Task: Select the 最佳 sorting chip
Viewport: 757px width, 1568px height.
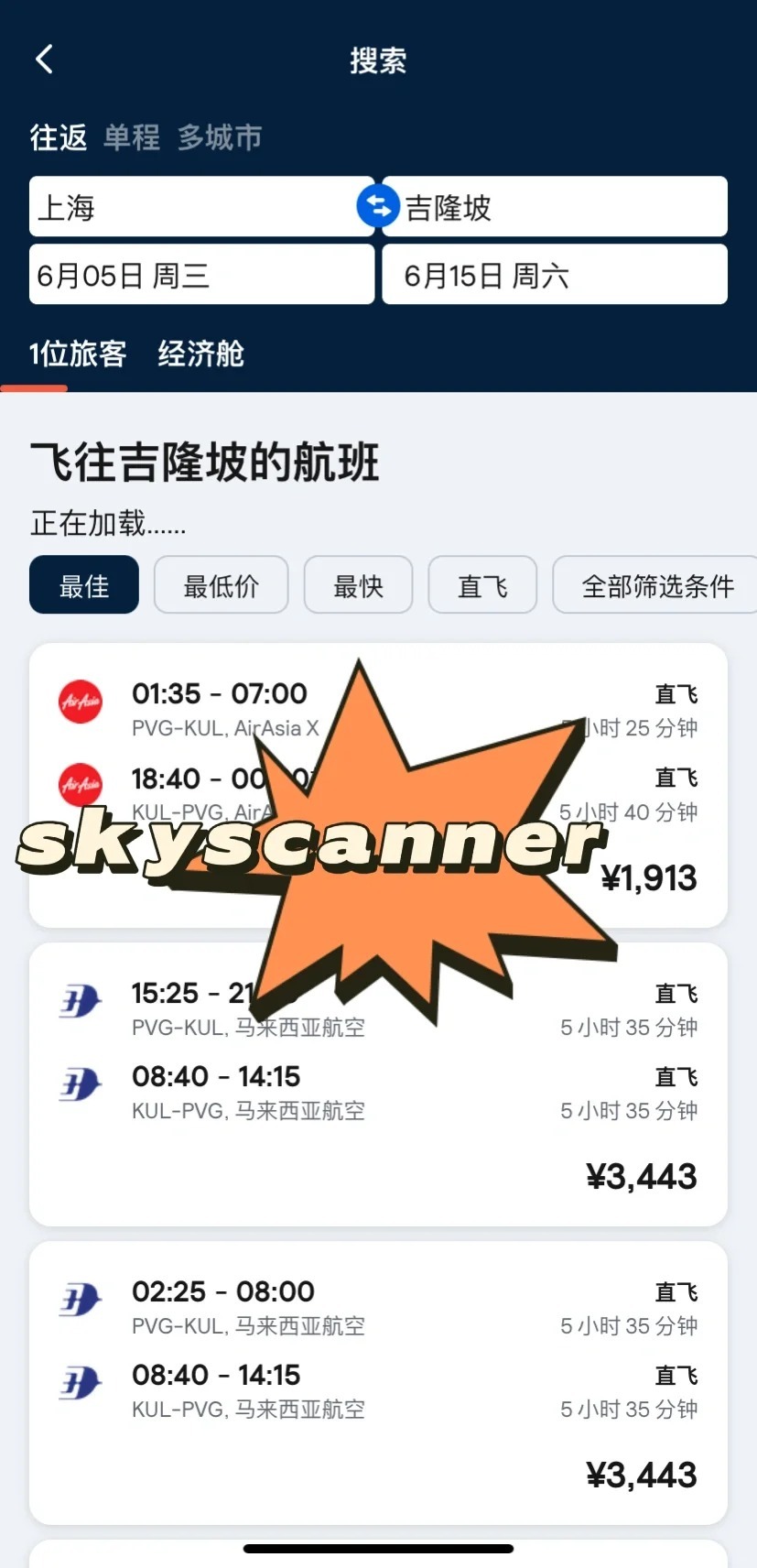Action: (x=84, y=585)
